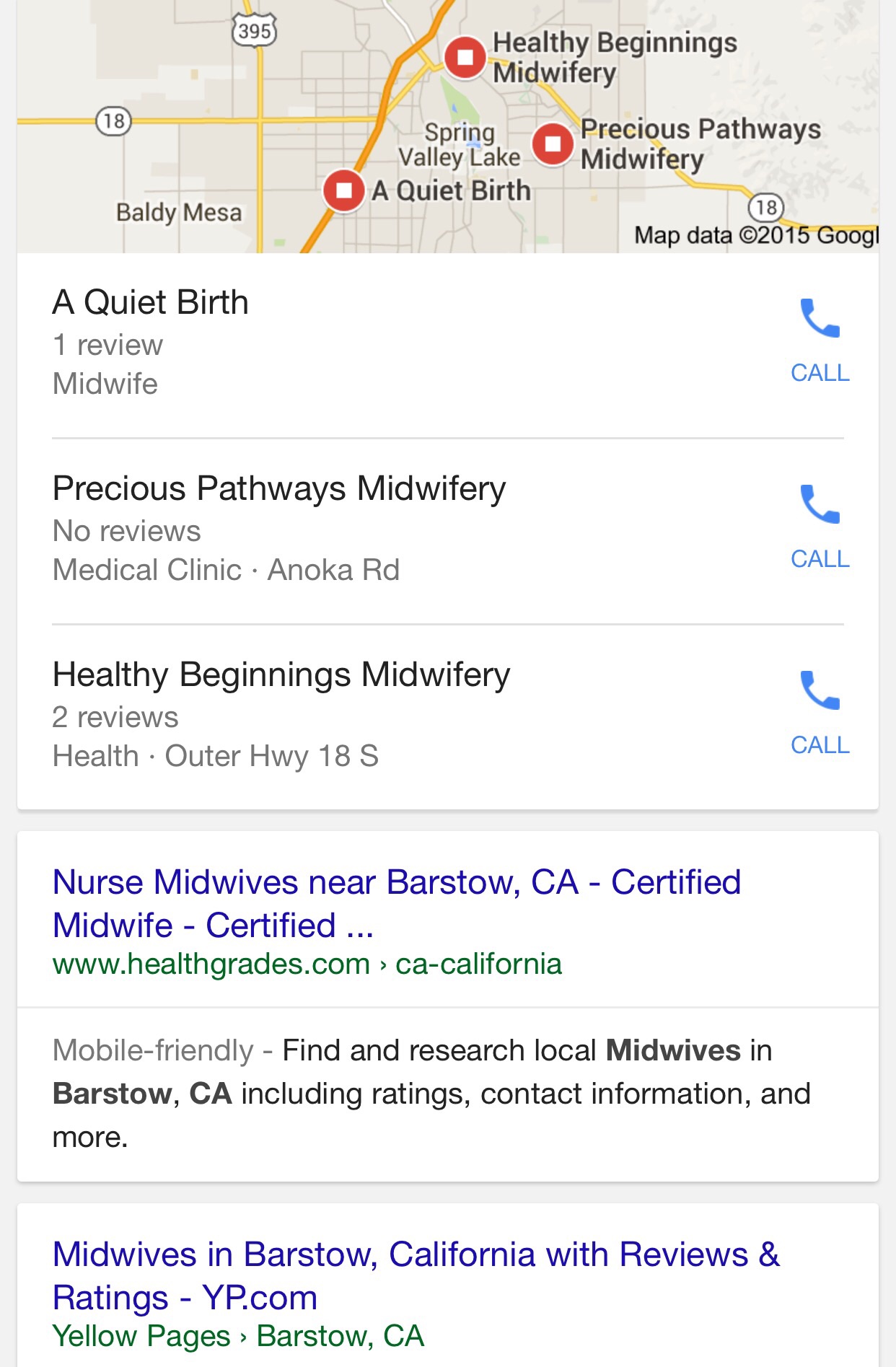Open Precious Pathways Midwifery listing
896x1367 pixels.
pyautogui.click(x=279, y=488)
